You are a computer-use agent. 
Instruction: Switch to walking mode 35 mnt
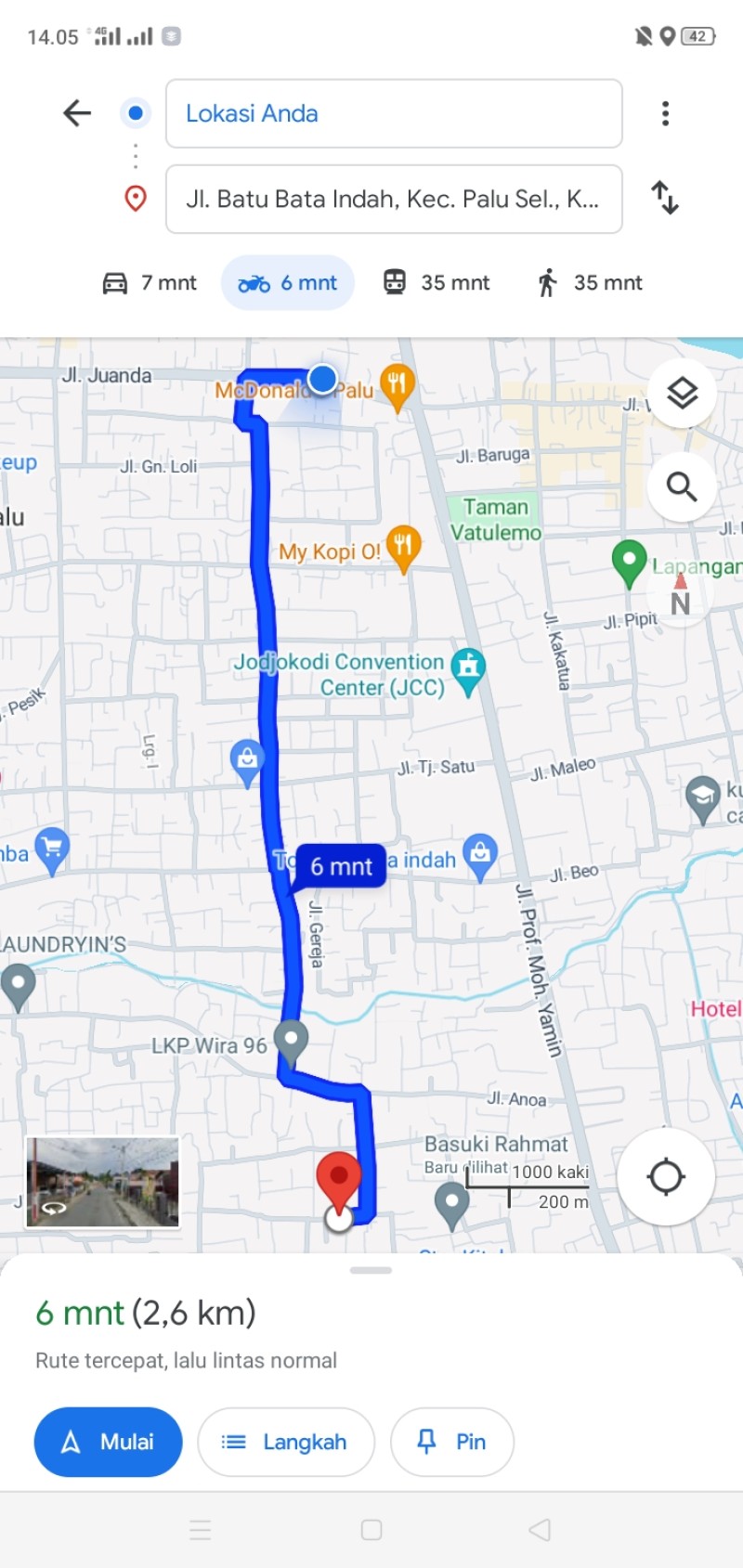tap(590, 283)
